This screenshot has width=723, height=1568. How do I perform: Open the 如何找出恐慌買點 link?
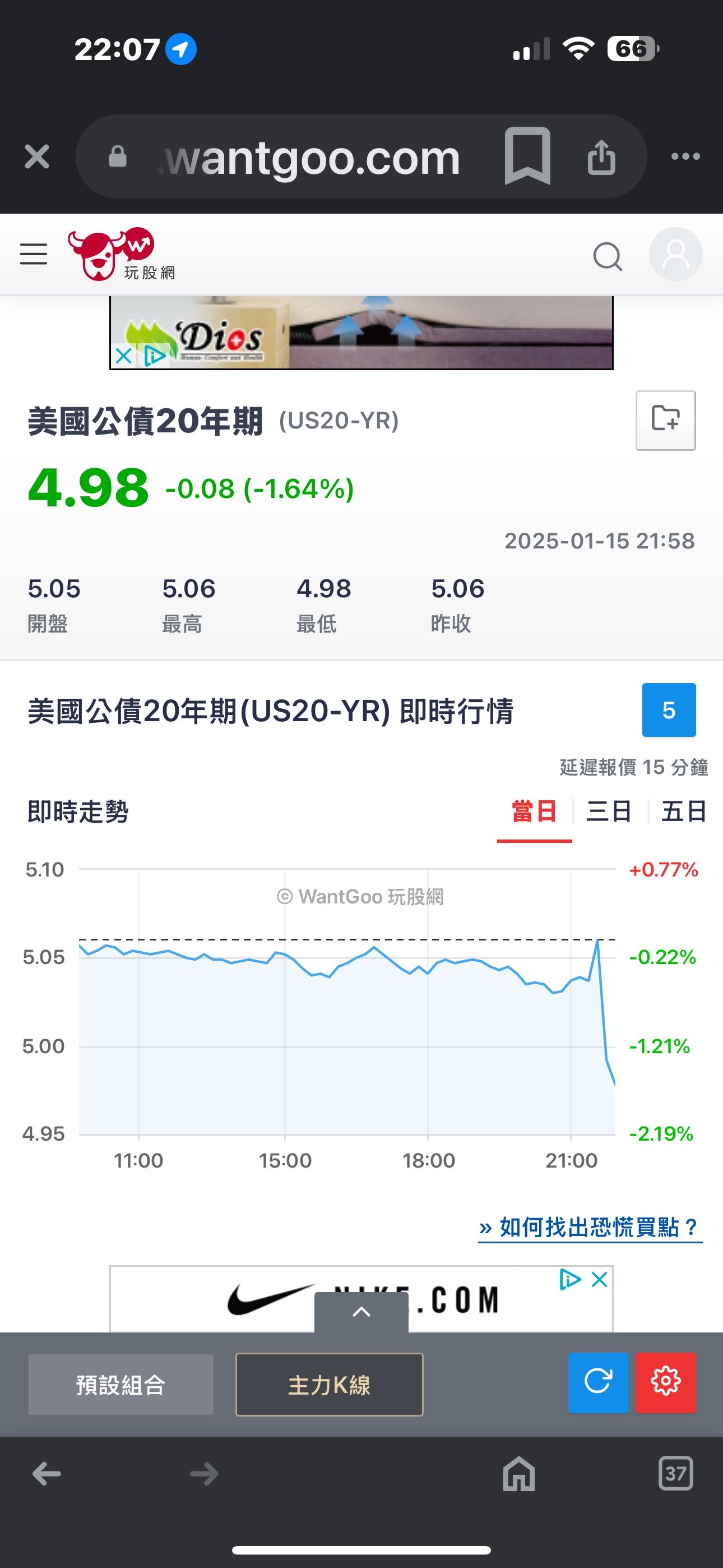tap(589, 1227)
